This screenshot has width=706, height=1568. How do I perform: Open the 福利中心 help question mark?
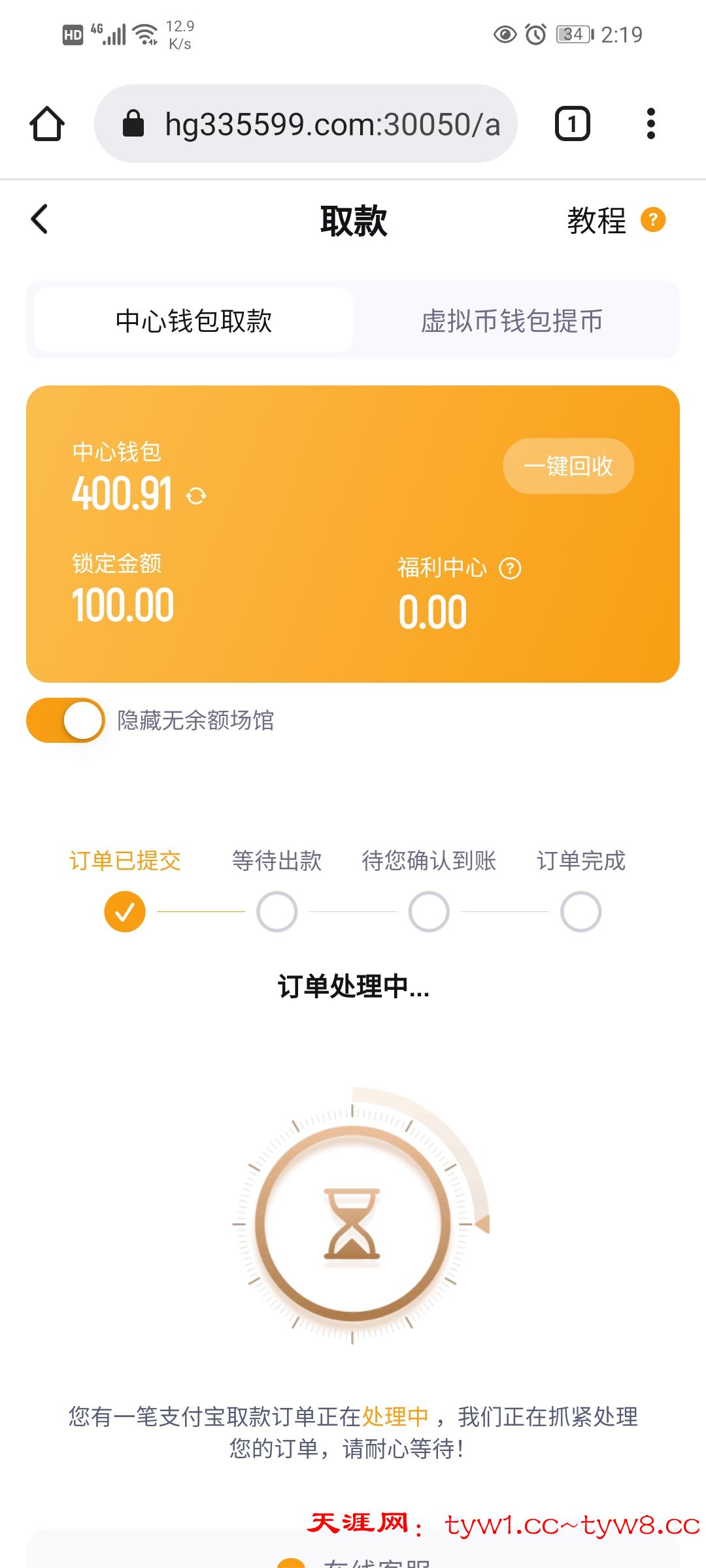point(510,568)
